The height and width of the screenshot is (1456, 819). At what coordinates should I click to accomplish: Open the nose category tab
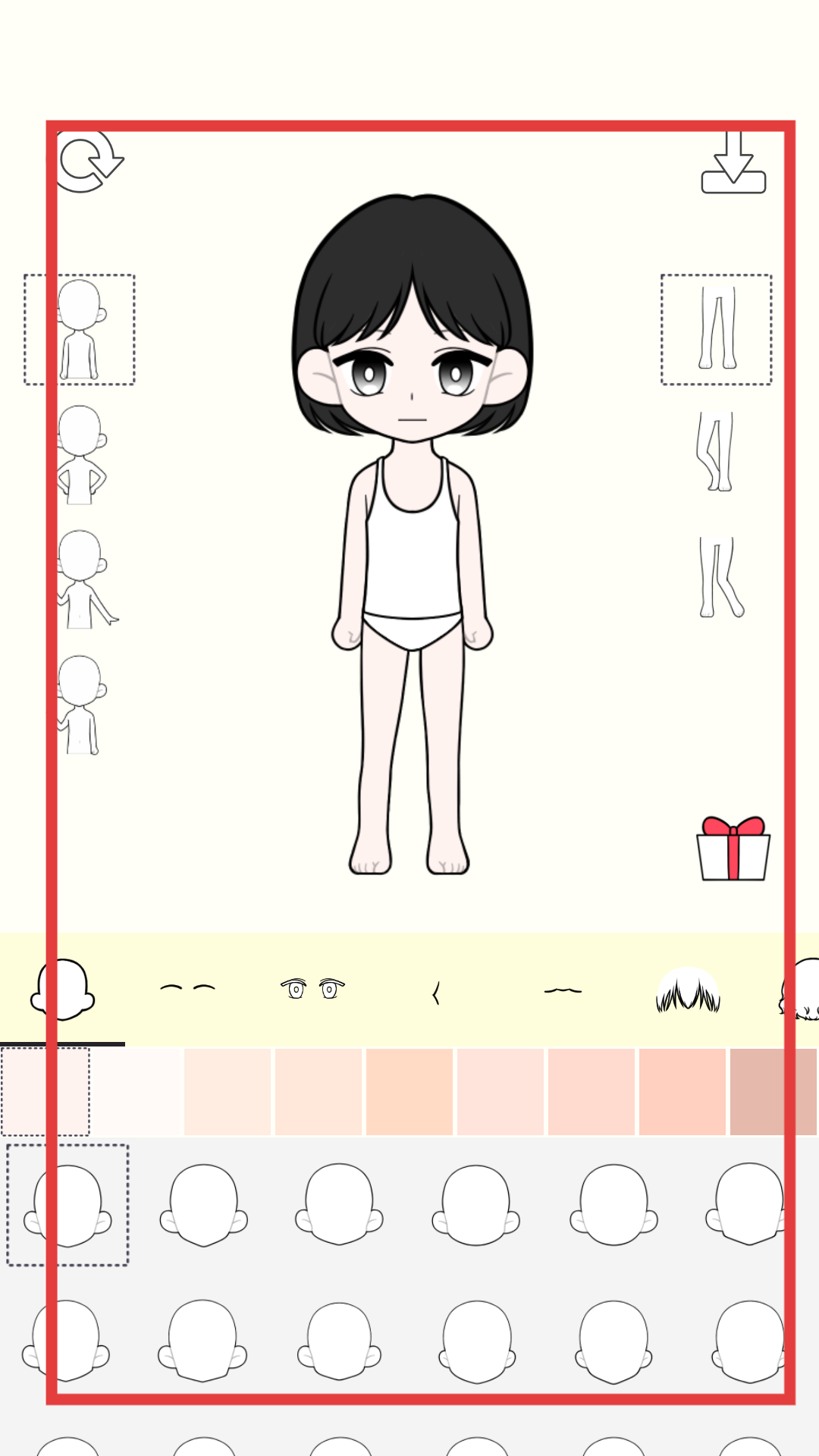[436, 993]
